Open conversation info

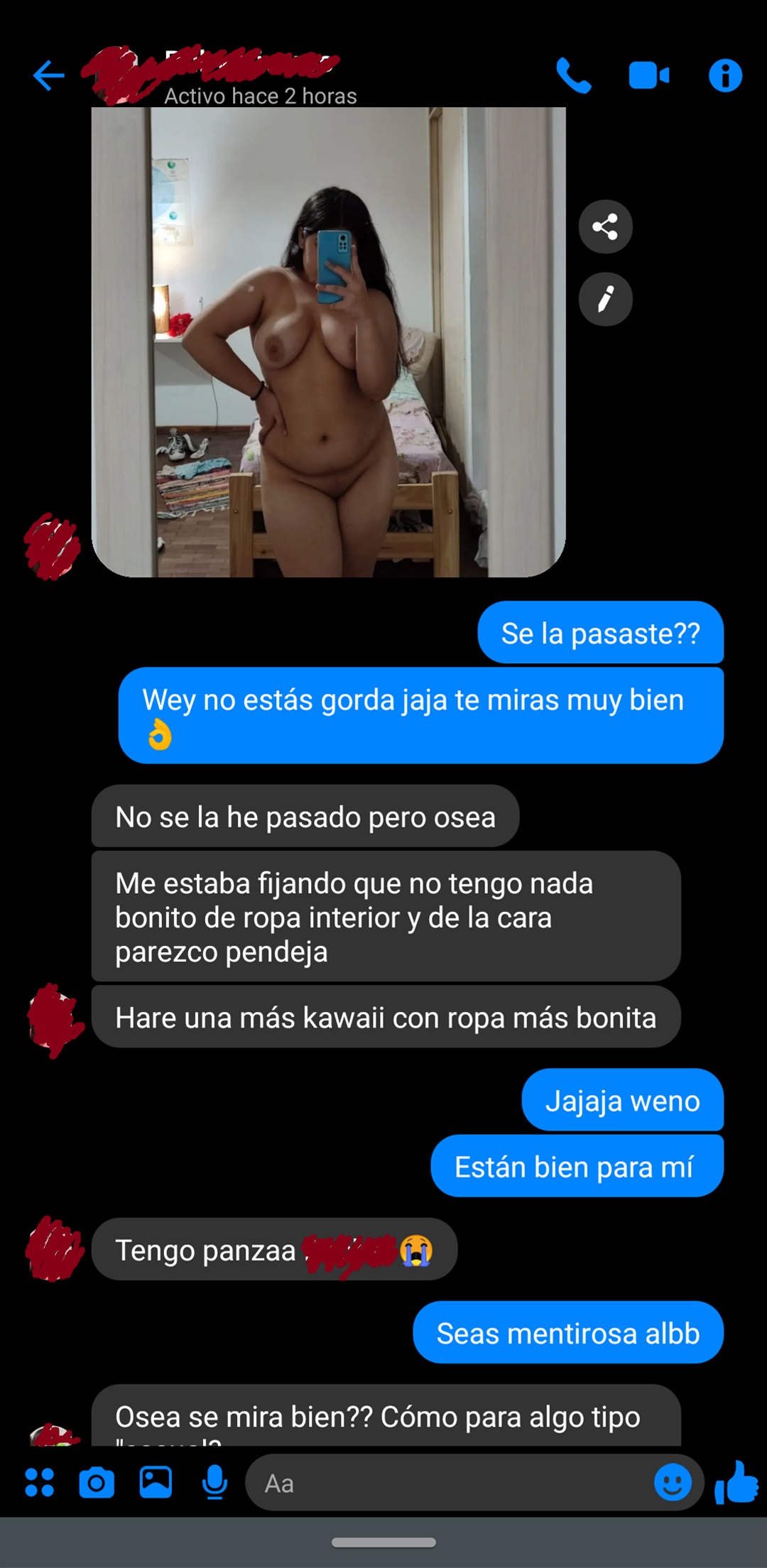[x=725, y=75]
